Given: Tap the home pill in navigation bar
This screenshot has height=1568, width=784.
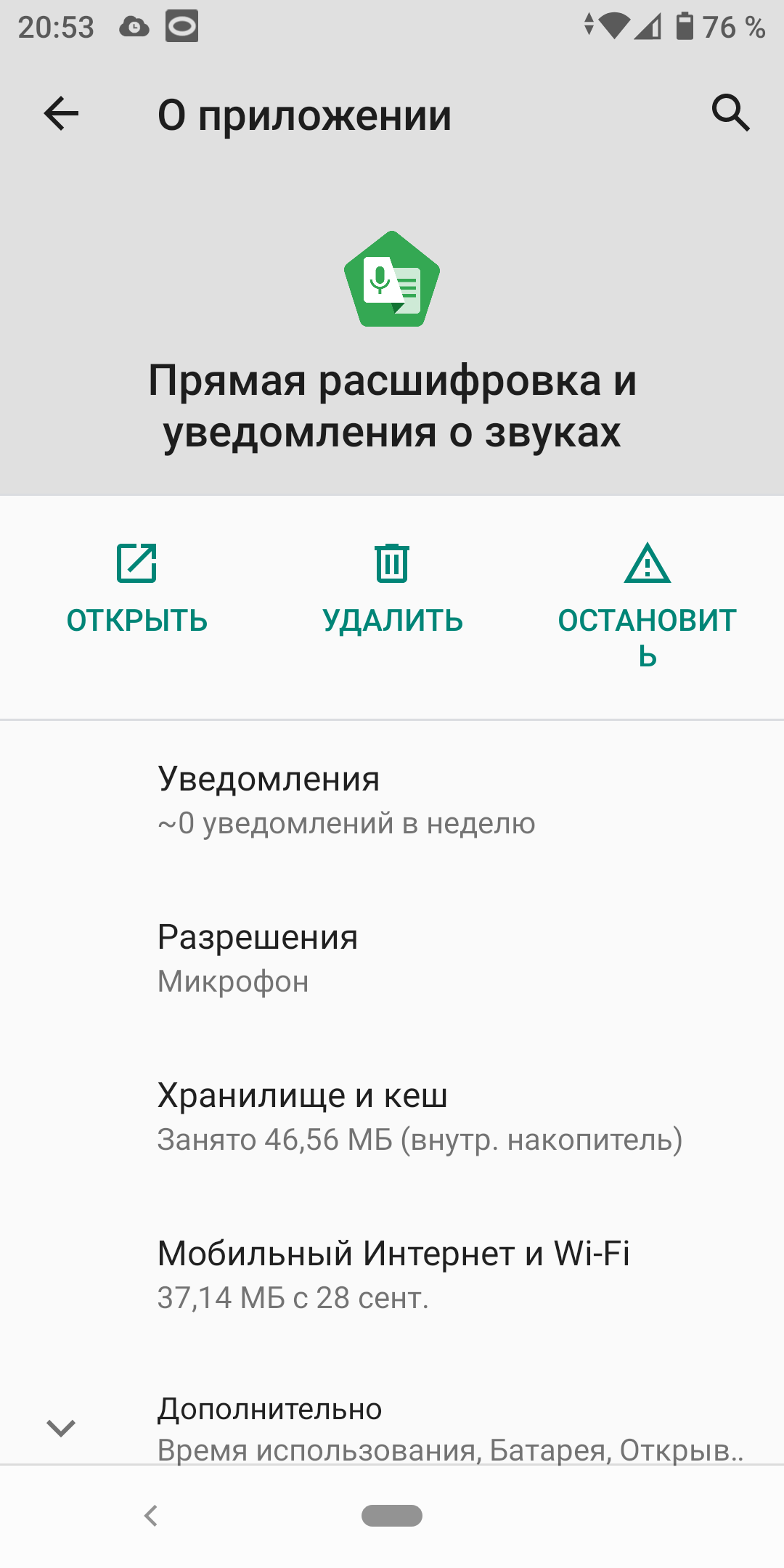Looking at the screenshot, I should [x=392, y=1516].
